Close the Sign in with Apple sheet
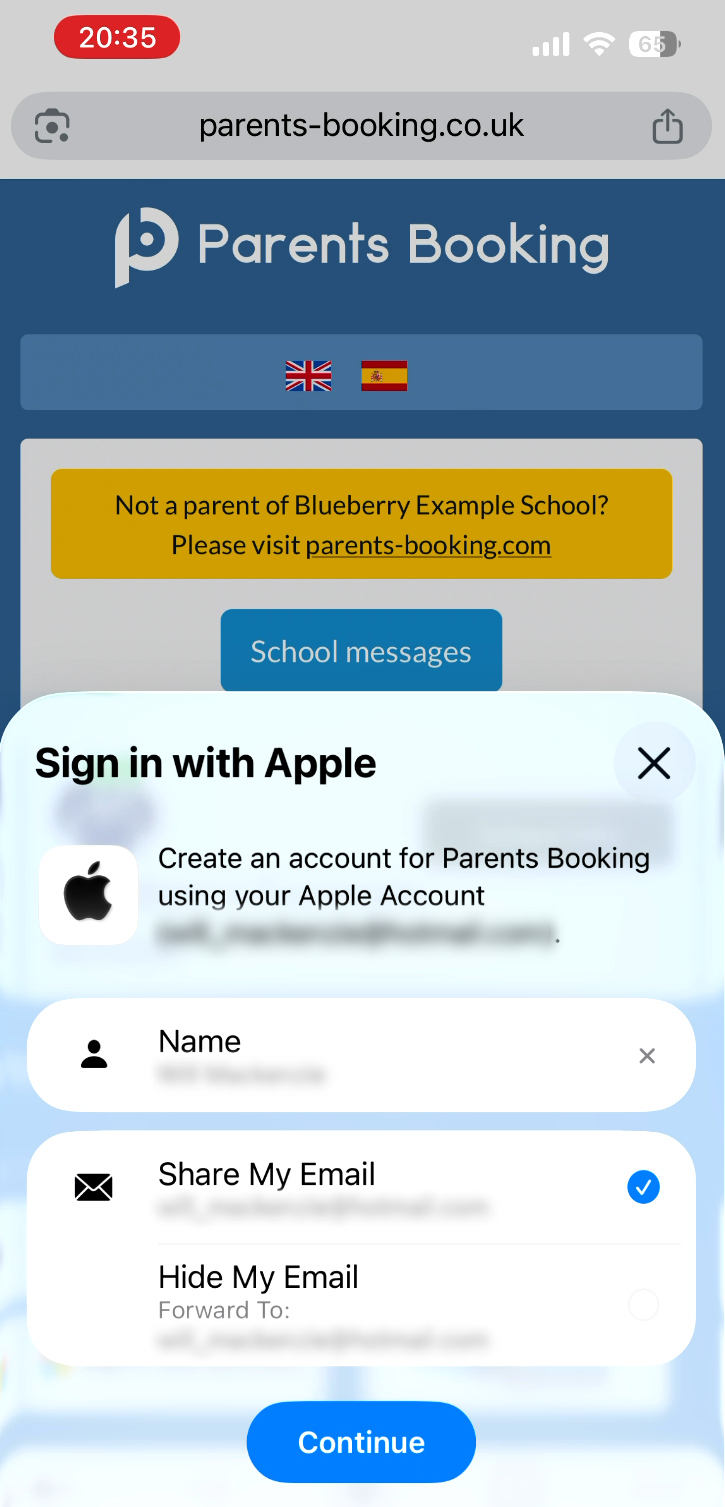Screen dimensions: 725x1507 pyautogui.click(x=654, y=764)
